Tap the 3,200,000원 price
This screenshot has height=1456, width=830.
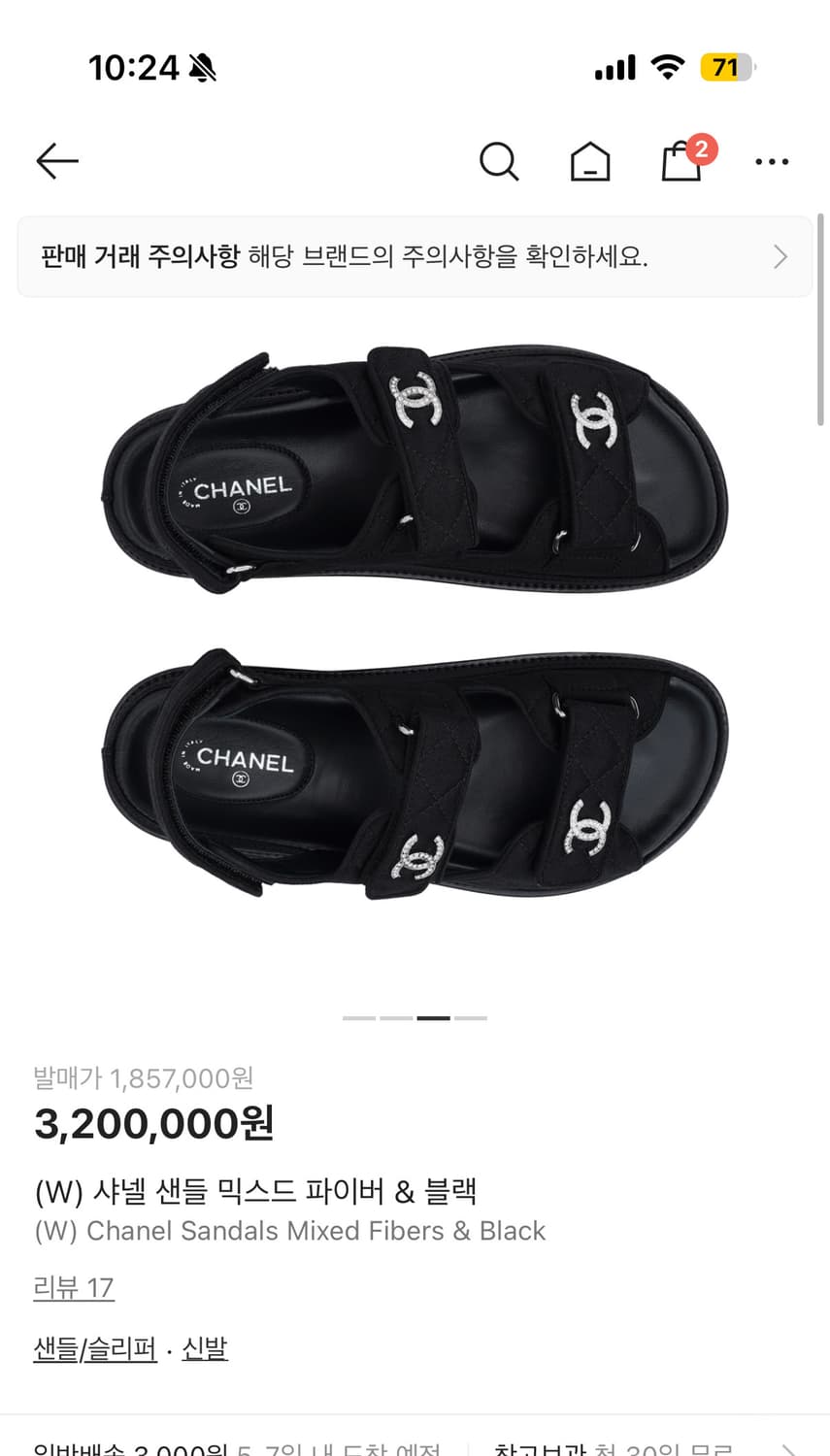152,1125
